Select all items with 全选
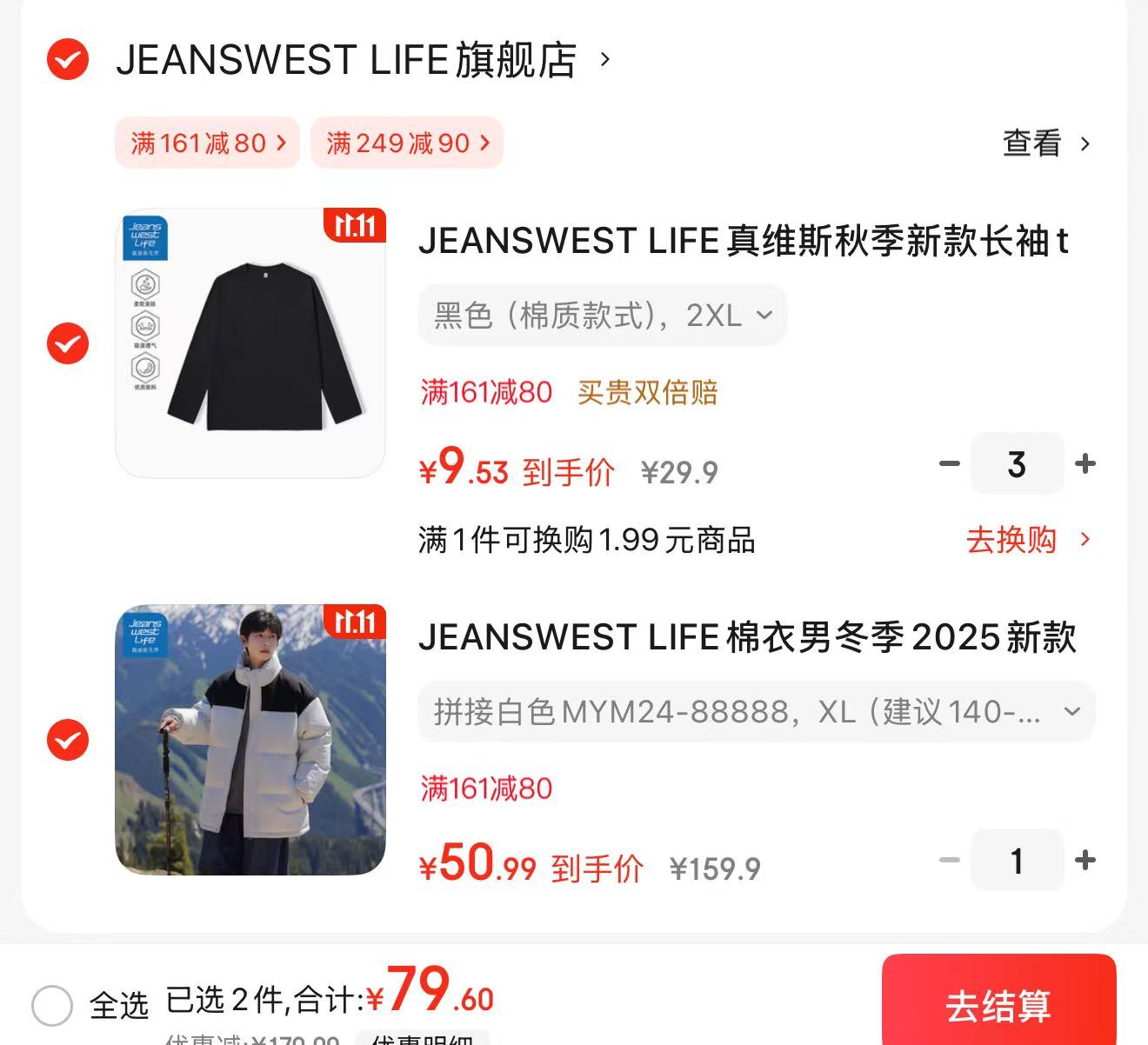 point(52,1006)
